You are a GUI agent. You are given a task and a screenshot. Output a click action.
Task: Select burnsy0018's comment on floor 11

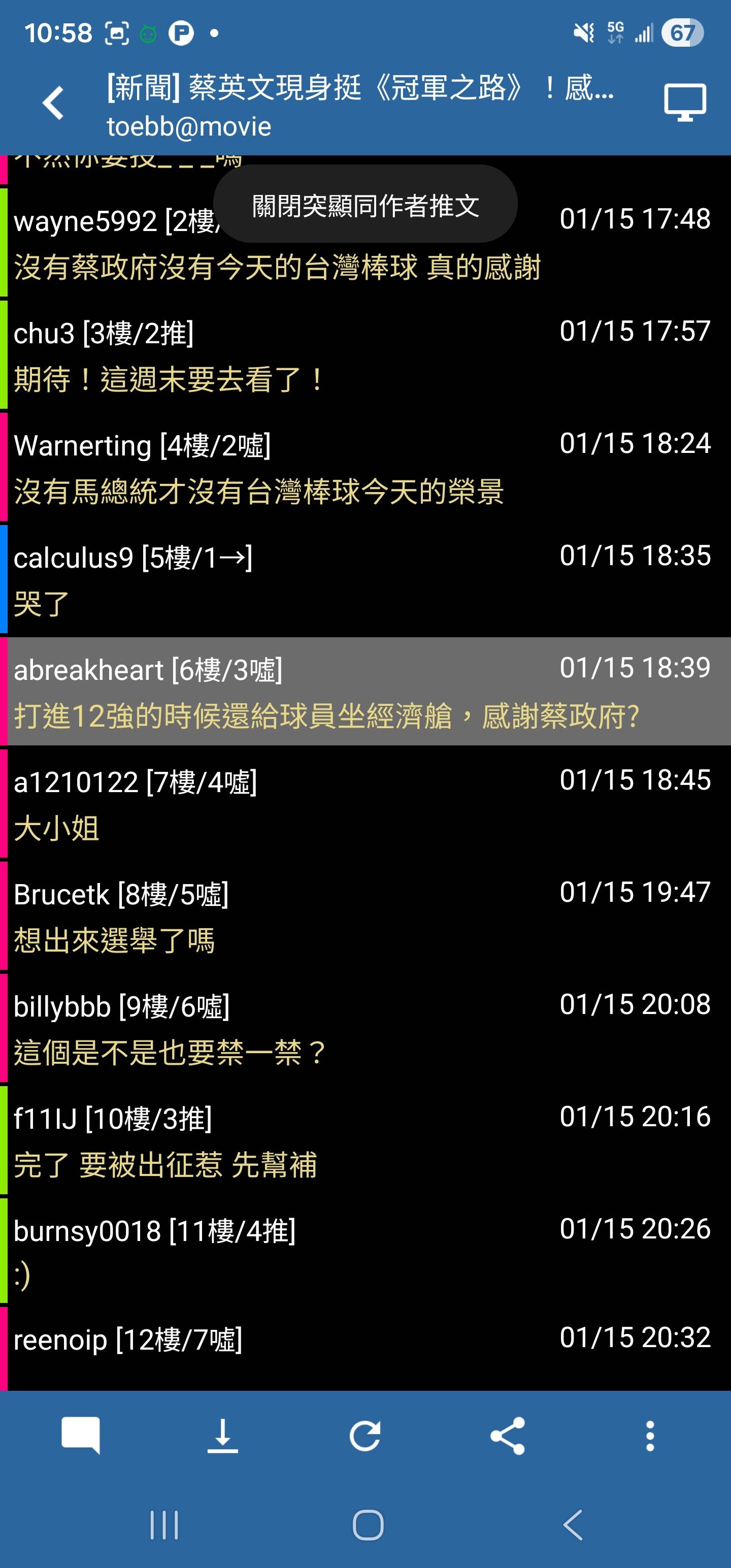pyautogui.click(x=365, y=1252)
